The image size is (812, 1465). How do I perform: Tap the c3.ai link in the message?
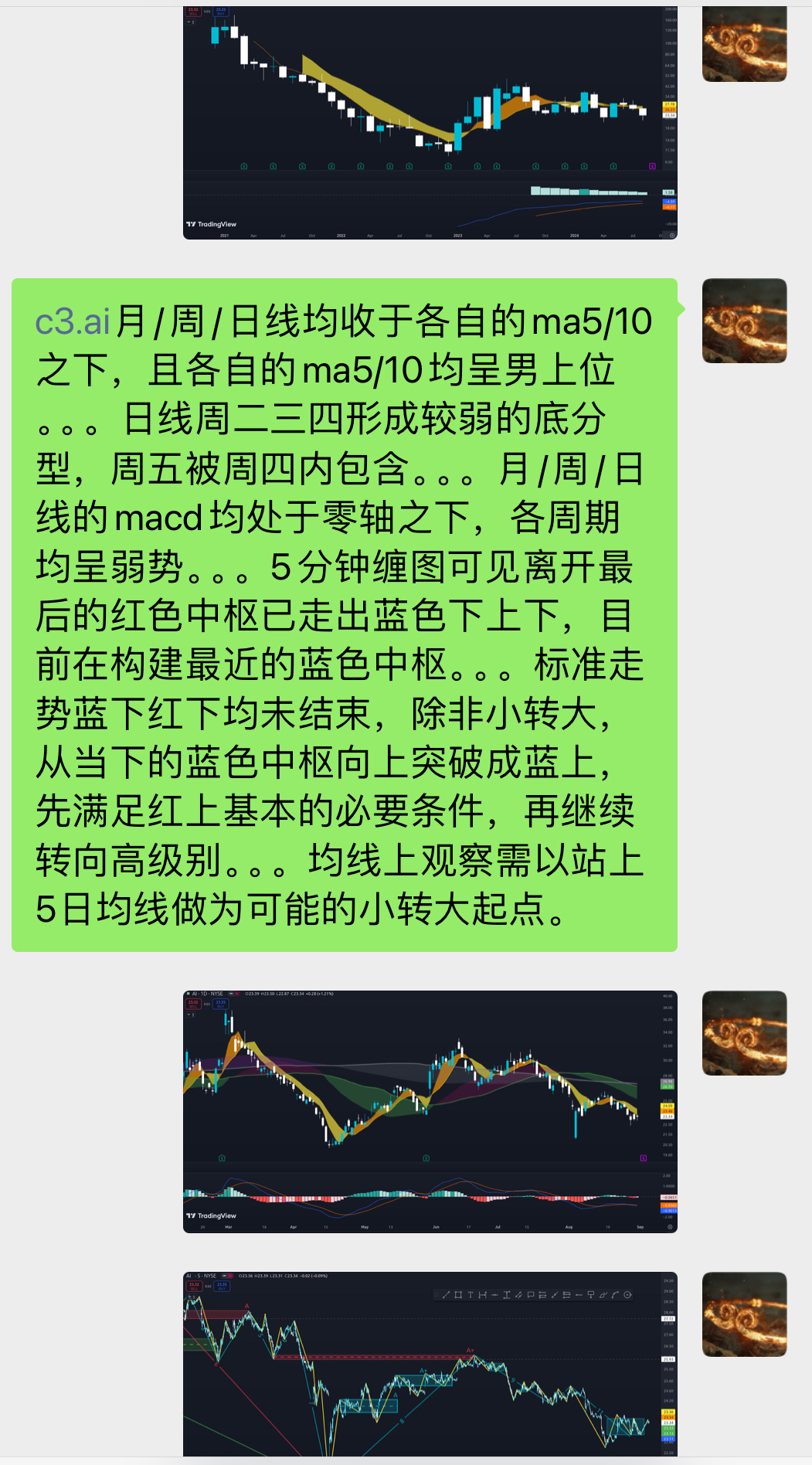(73, 321)
